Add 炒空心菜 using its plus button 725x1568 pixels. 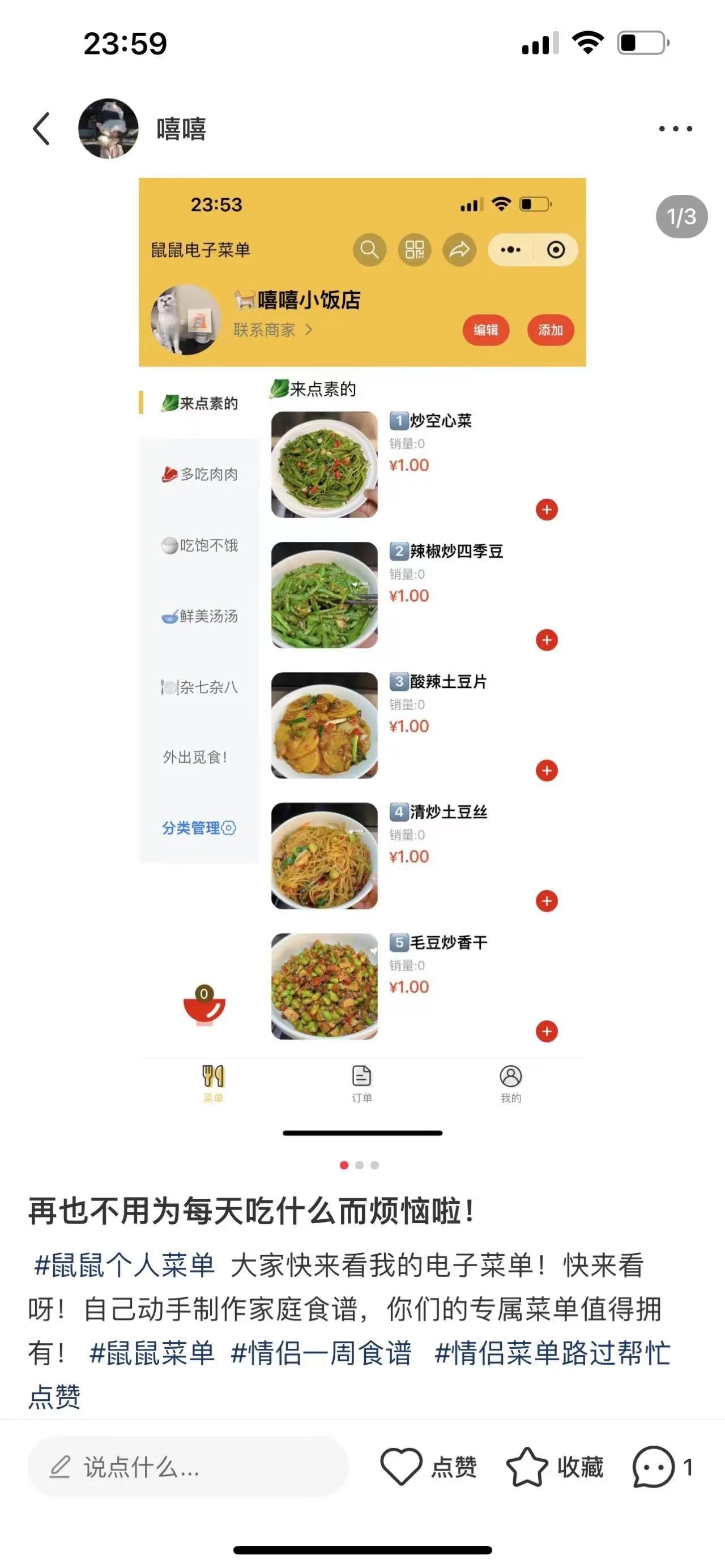(547, 510)
